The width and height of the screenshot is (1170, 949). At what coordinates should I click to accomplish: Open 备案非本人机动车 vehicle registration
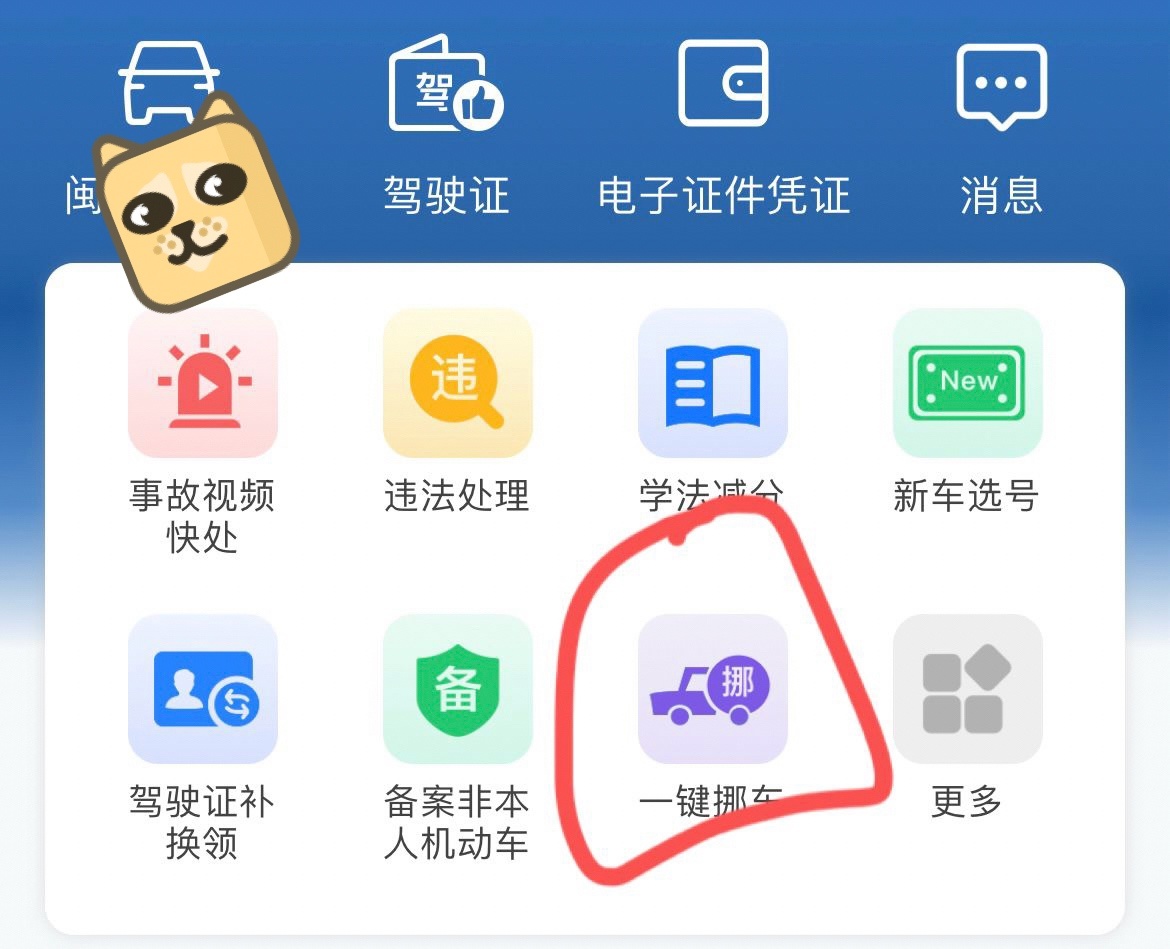(x=457, y=689)
